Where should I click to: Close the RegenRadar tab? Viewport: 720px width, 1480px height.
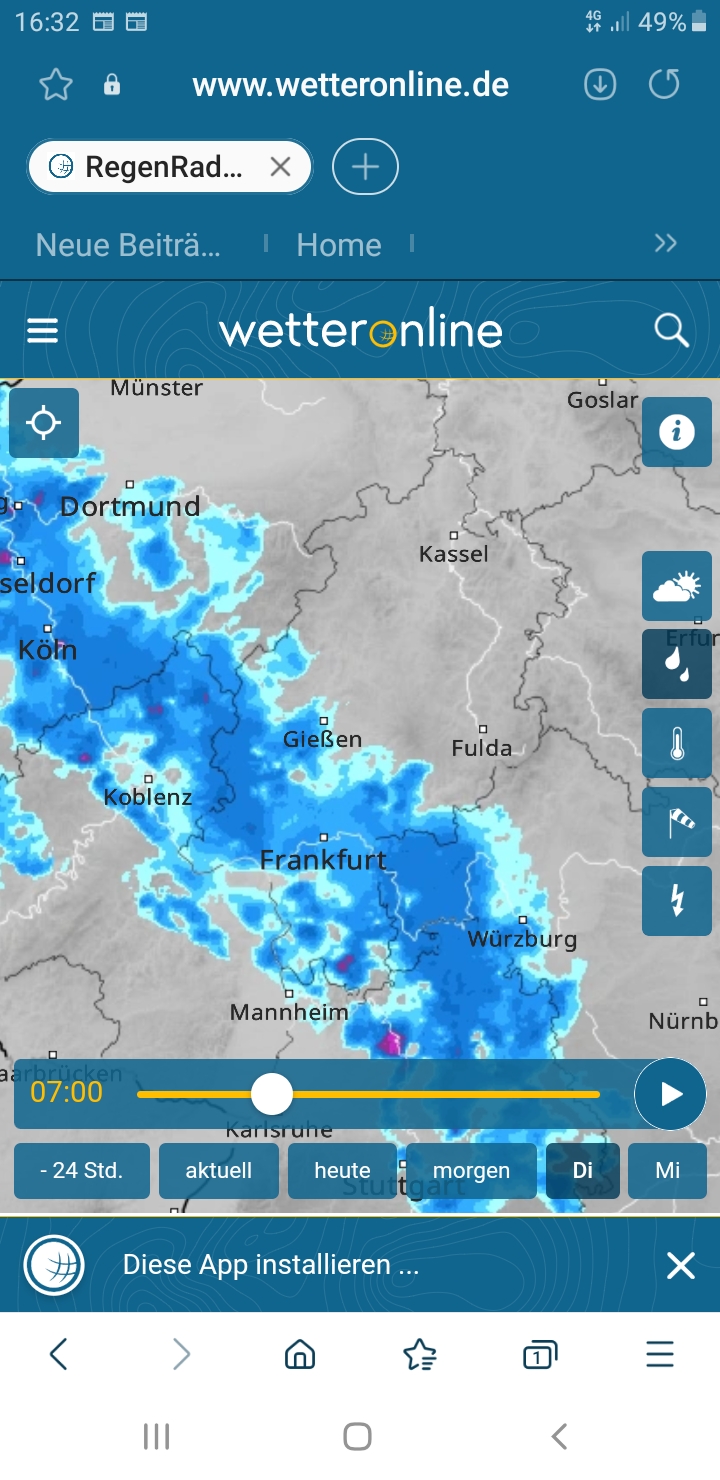click(280, 167)
